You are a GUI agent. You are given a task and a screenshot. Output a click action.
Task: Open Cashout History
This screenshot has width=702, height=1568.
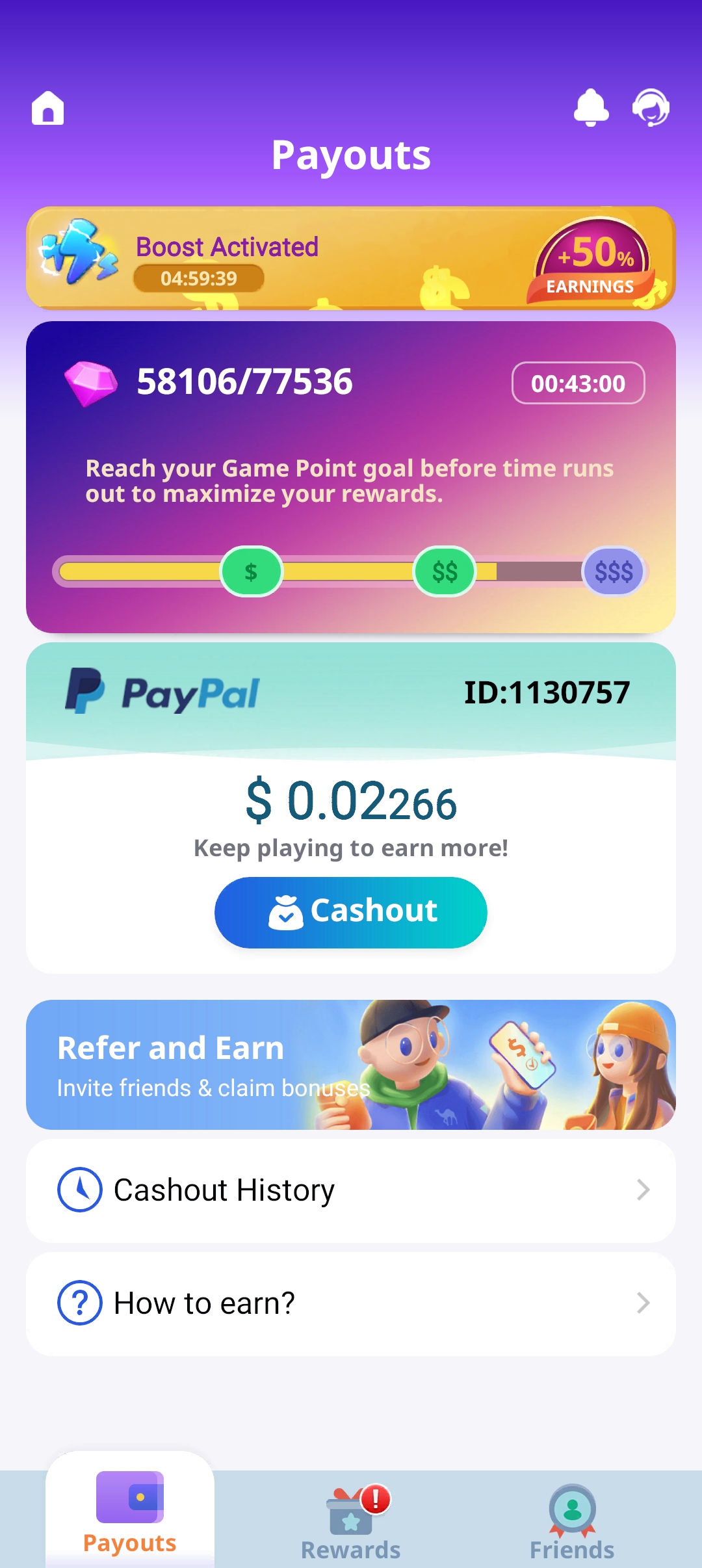tap(351, 1190)
